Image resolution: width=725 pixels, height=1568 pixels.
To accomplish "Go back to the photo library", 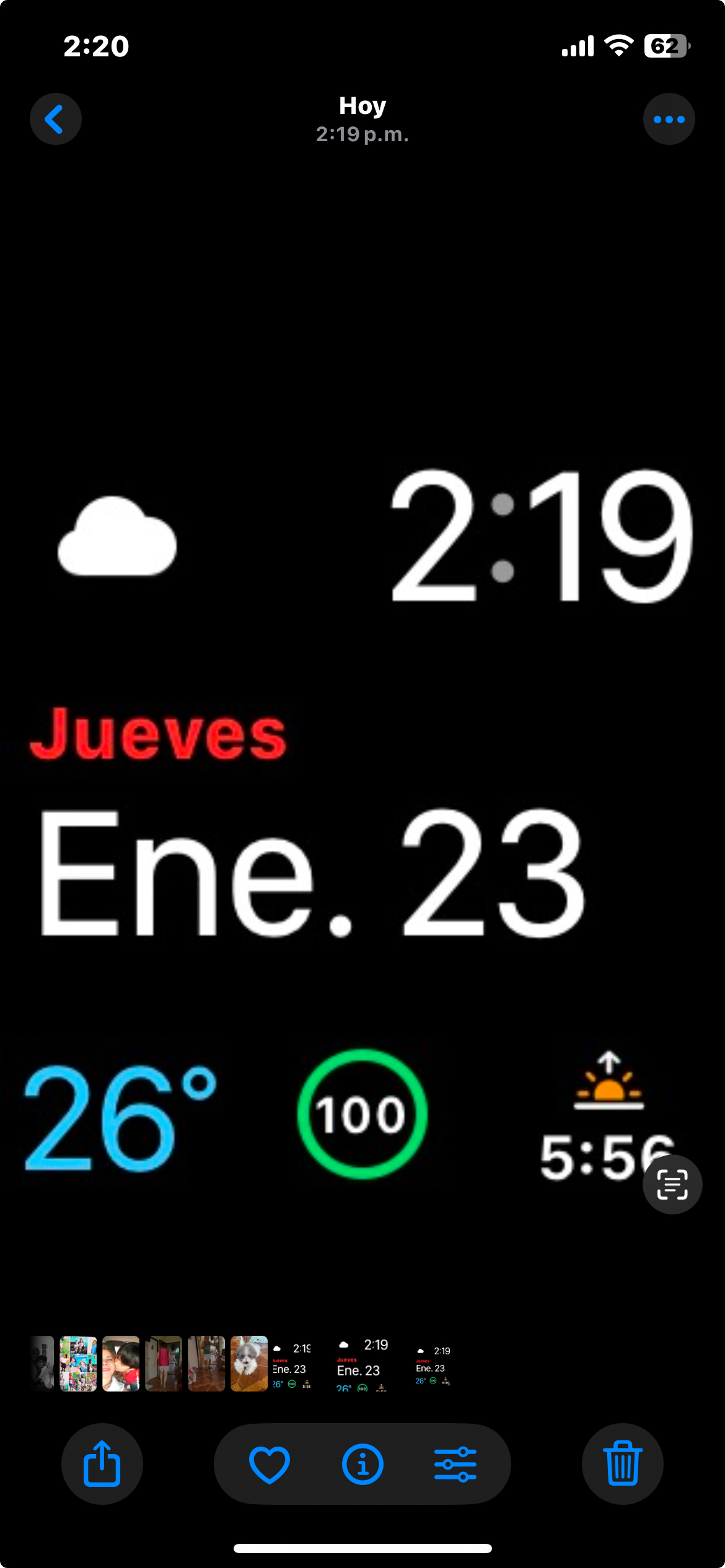I will (x=55, y=119).
